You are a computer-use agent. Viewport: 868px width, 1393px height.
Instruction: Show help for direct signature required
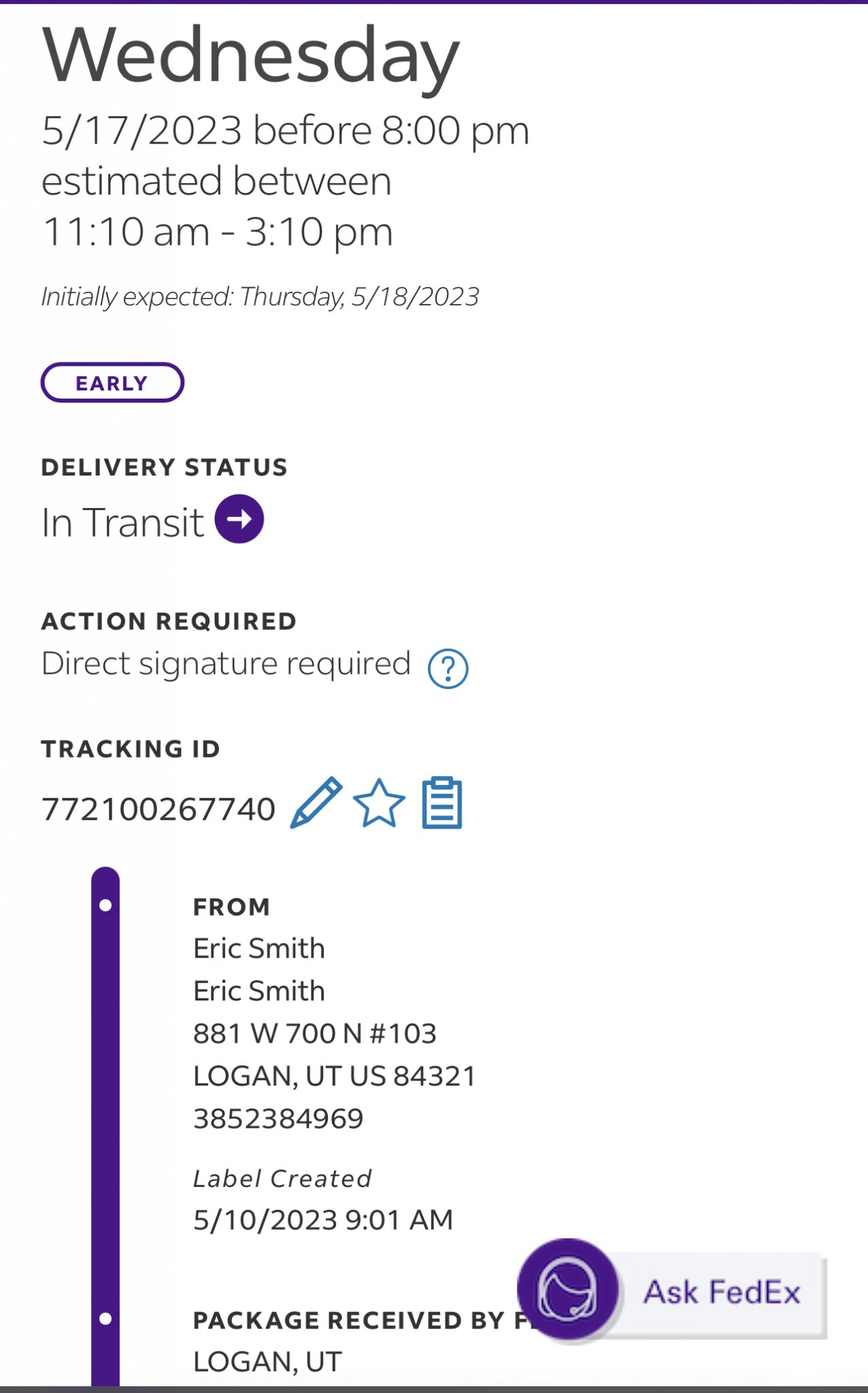click(x=448, y=669)
